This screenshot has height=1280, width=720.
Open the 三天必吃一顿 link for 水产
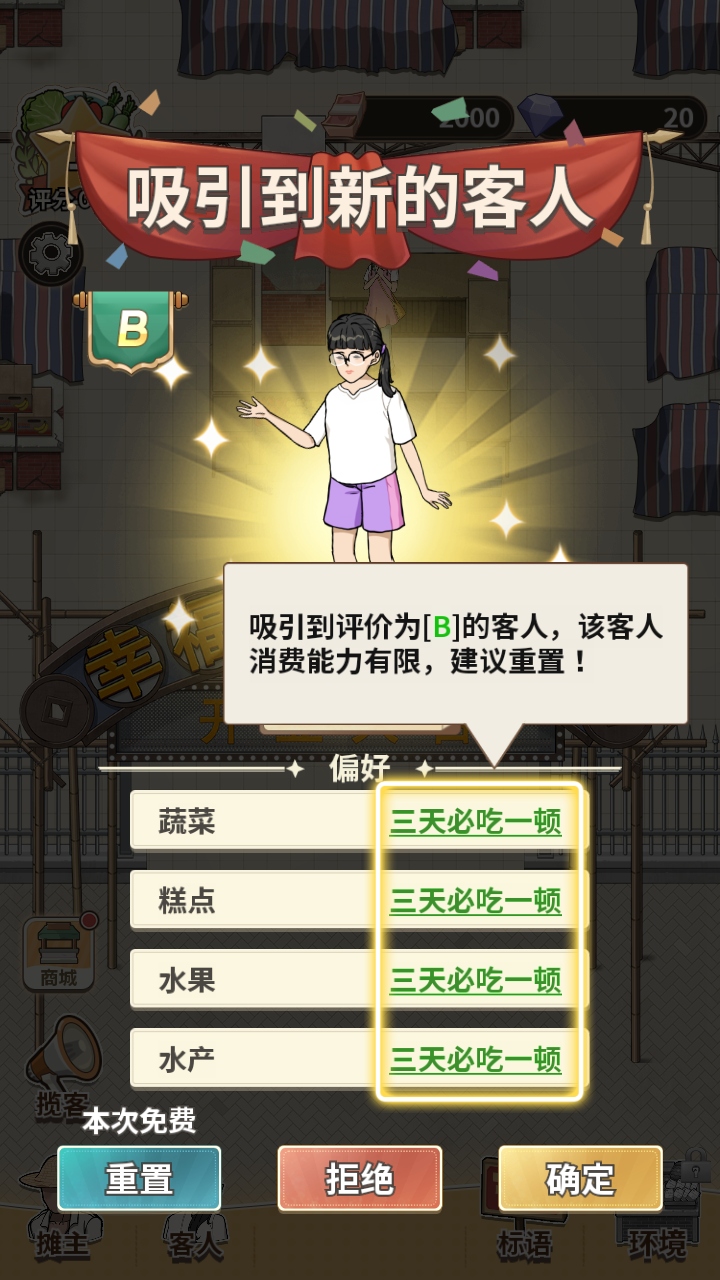(476, 1059)
